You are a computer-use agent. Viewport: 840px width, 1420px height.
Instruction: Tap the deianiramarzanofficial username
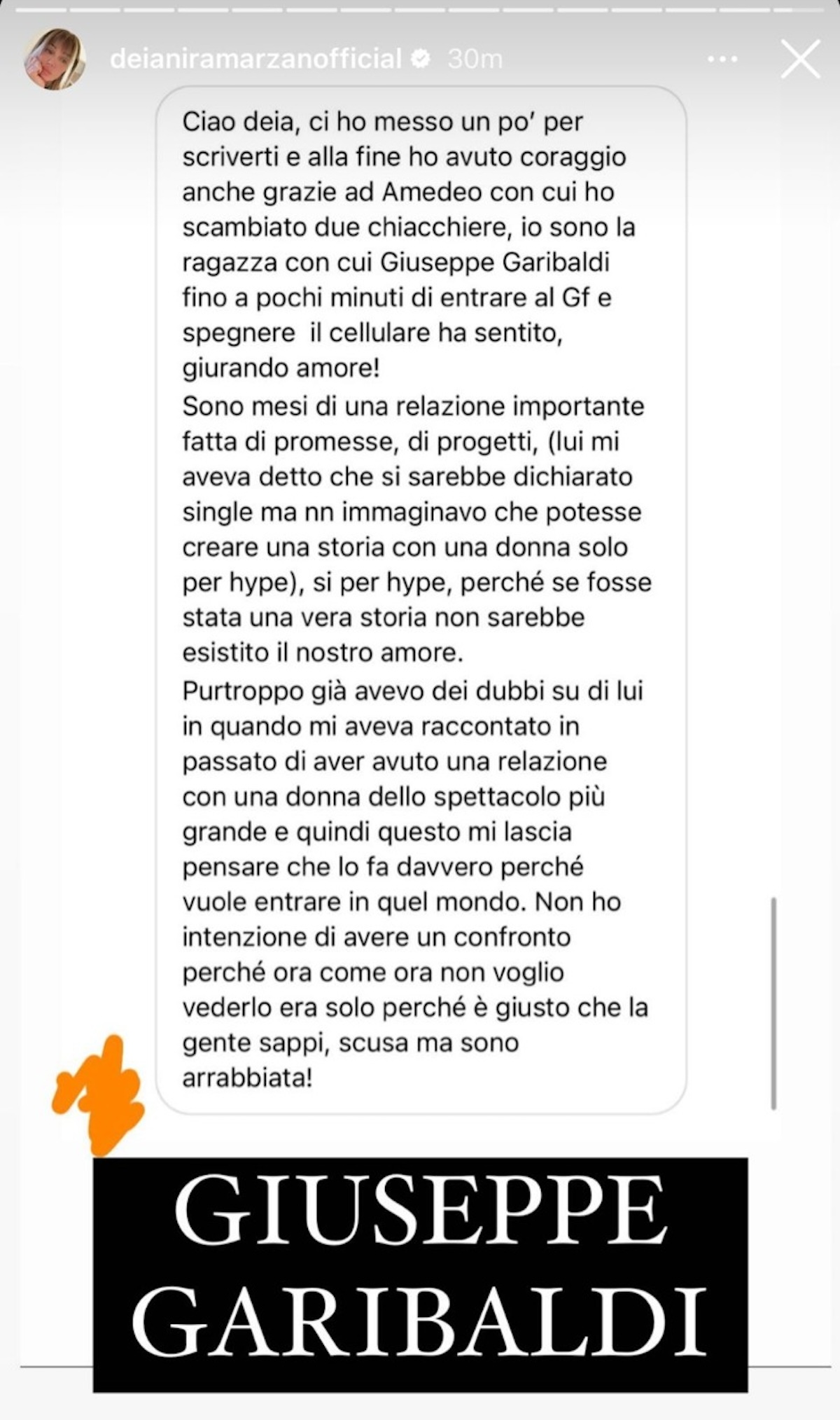pos(255,60)
